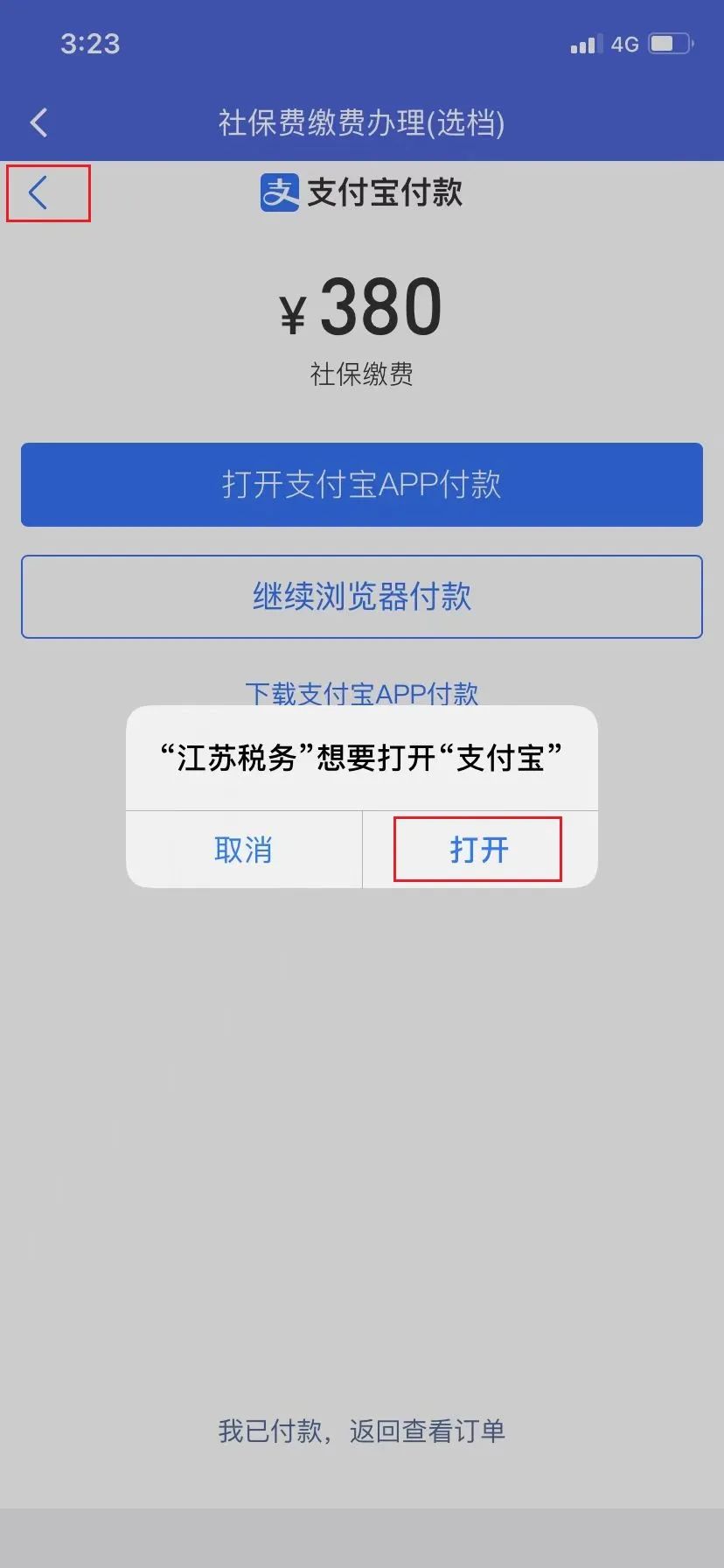Tap 取消 to dismiss the dialog
Viewport: 724px width, 1568px height.
[x=244, y=850]
